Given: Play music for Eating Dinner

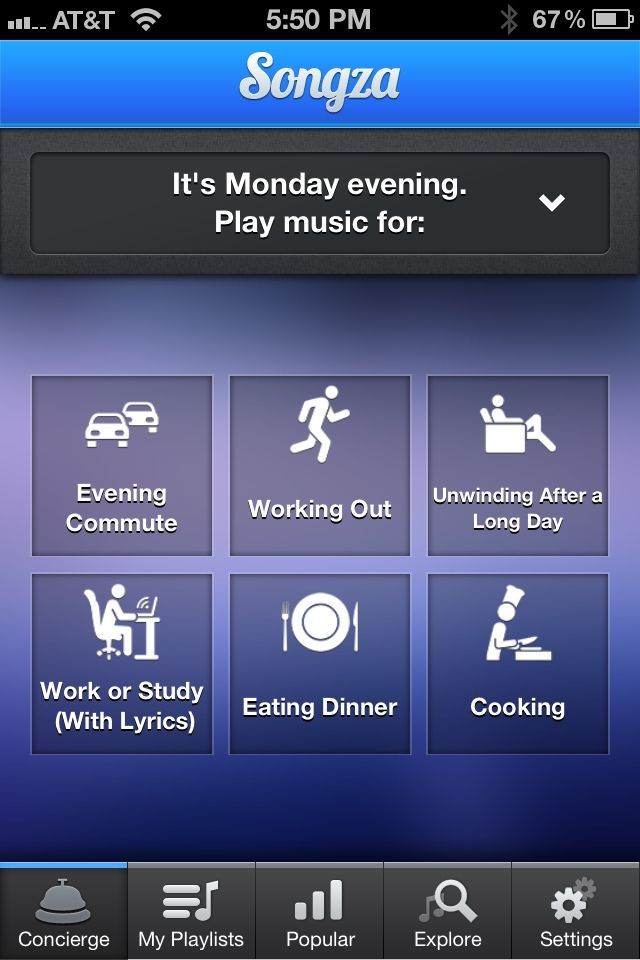Looking at the screenshot, I should pyautogui.click(x=320, y=663).
